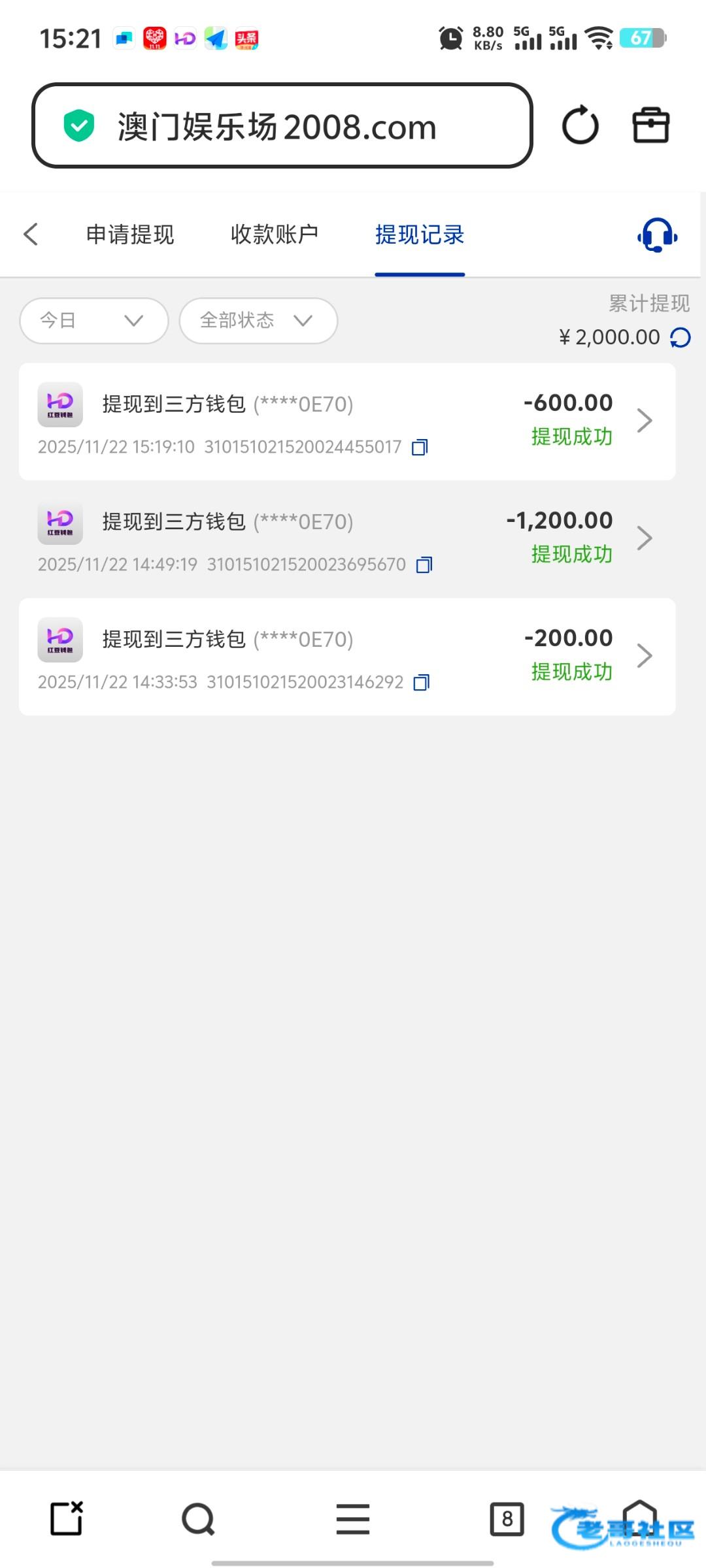The height and width of the screenshot is (1568, 706).
Task: Open the browser tab switcher showing 8
Action: click(507, 1519)
